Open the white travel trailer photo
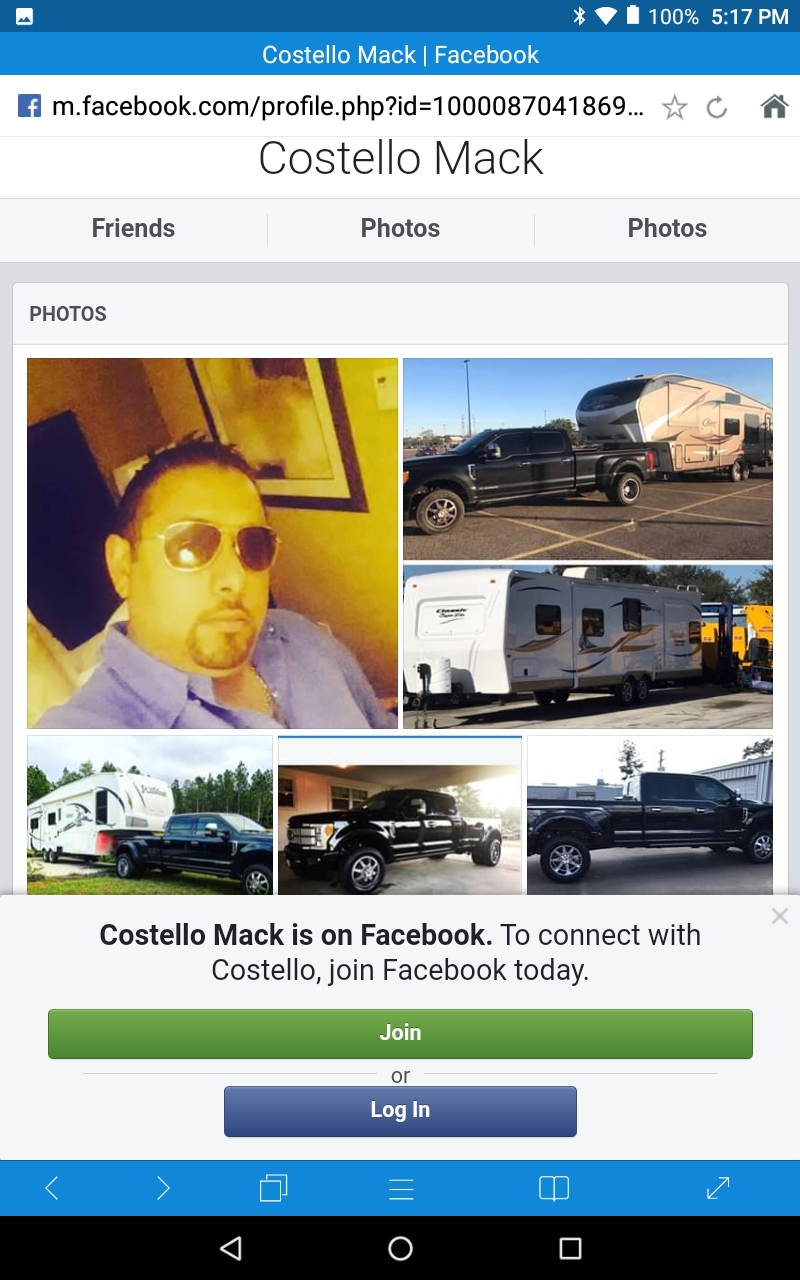The image size is (800, 1280). (588, 646)
